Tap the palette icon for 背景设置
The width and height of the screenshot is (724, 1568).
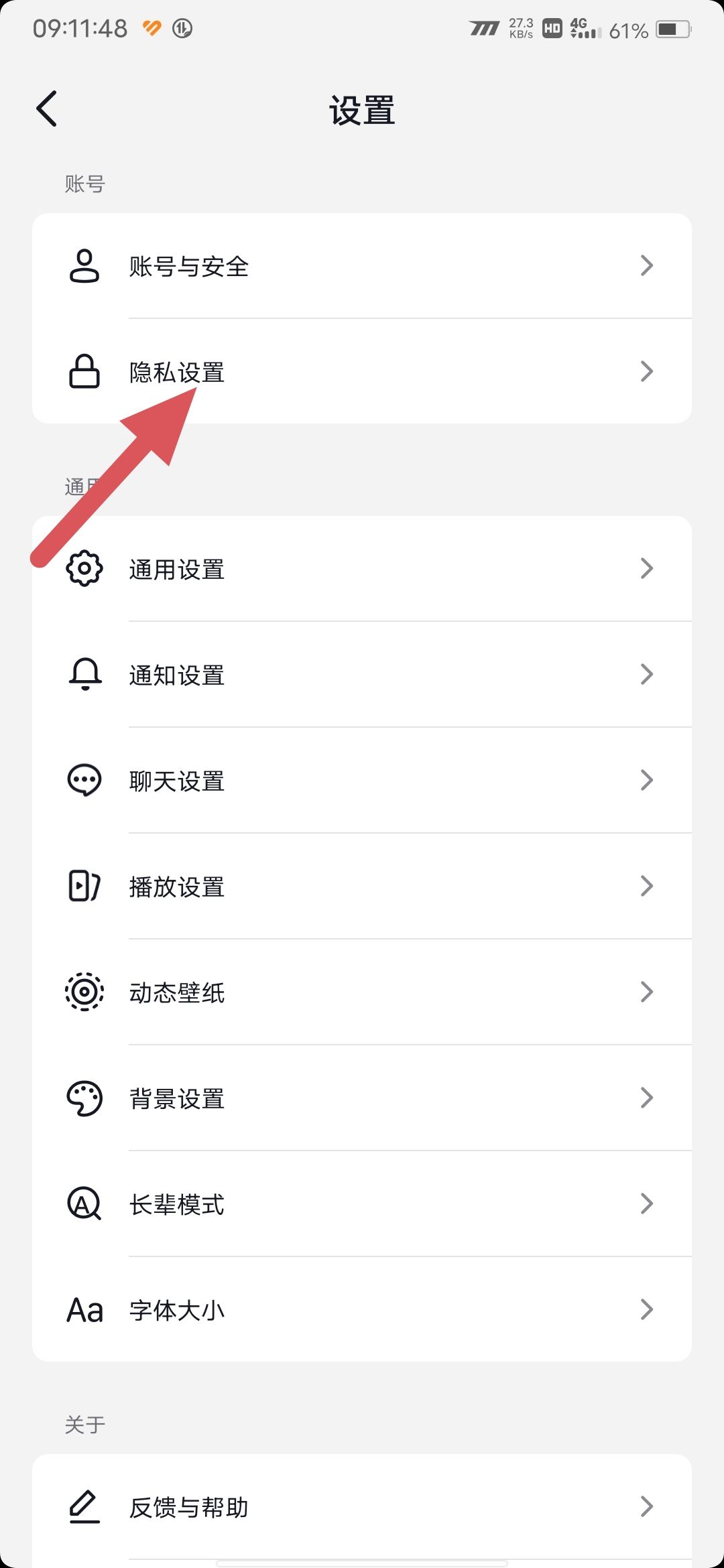[84, 1098]
